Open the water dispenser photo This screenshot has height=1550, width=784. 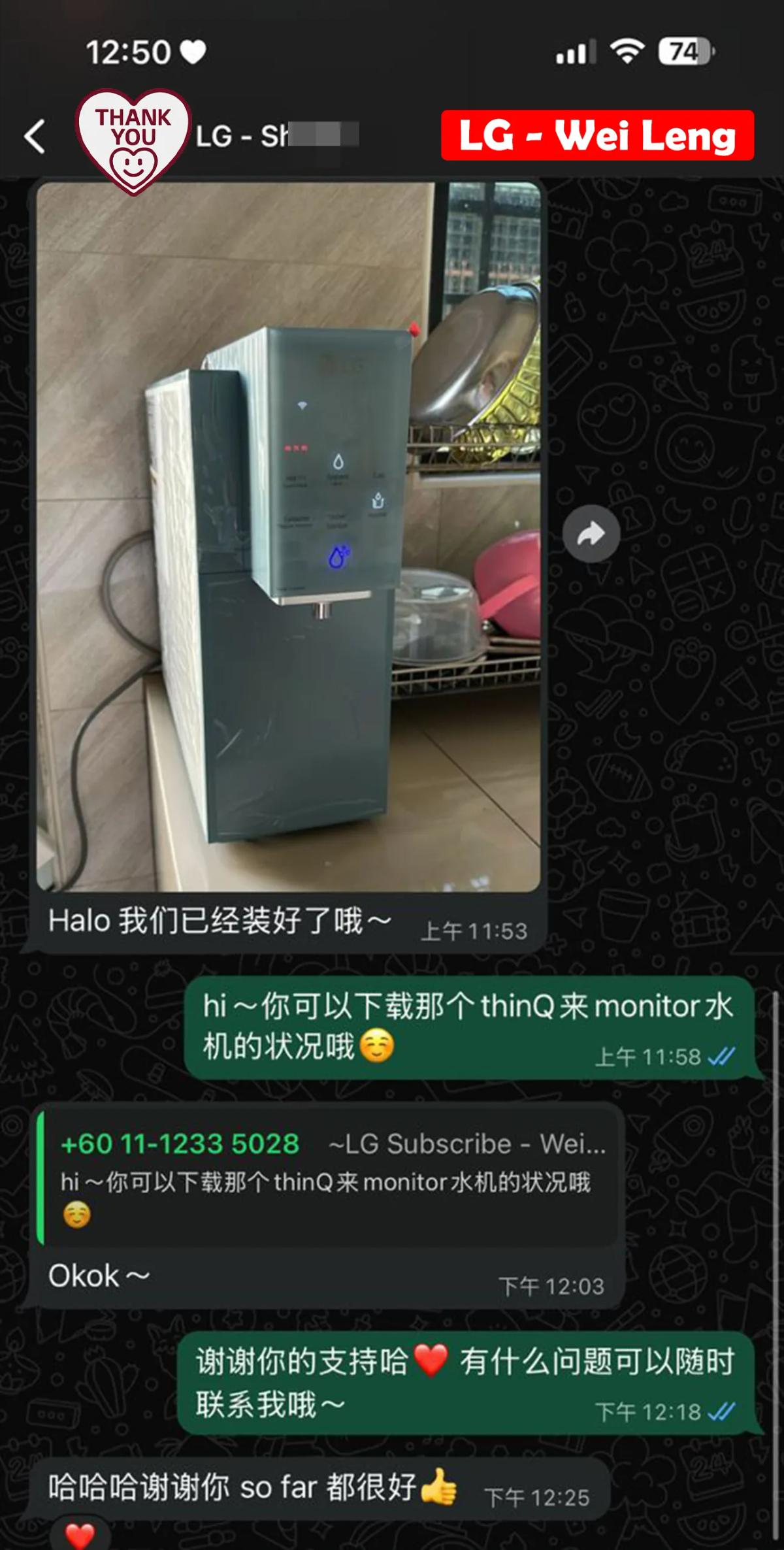[288, 536]
